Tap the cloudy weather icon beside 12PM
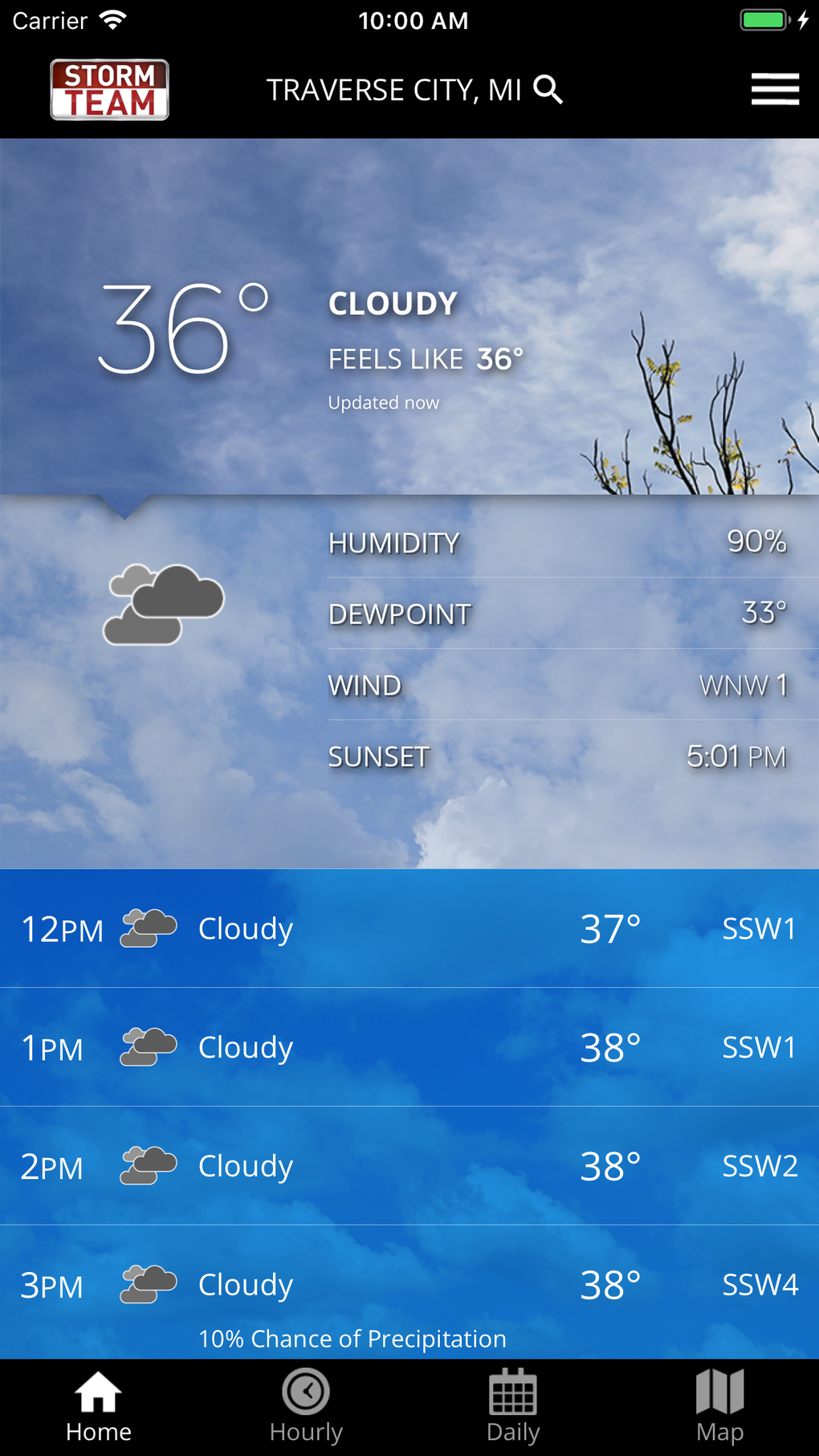The image size is (819, 1456). coord(148,928)
